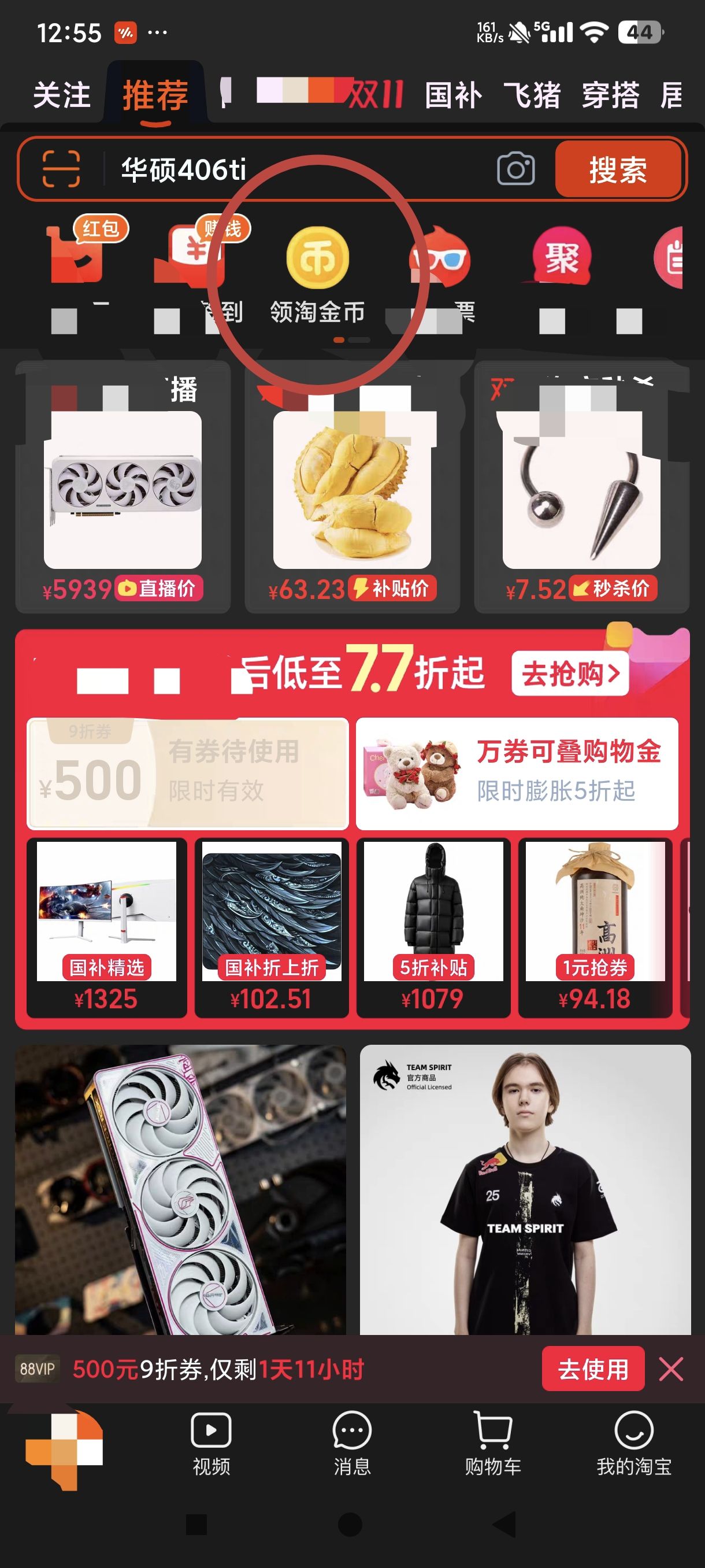Tap the 搜索 search button
The width and height of the screenshot is (705, 1568).
click(x=617, y=169)
